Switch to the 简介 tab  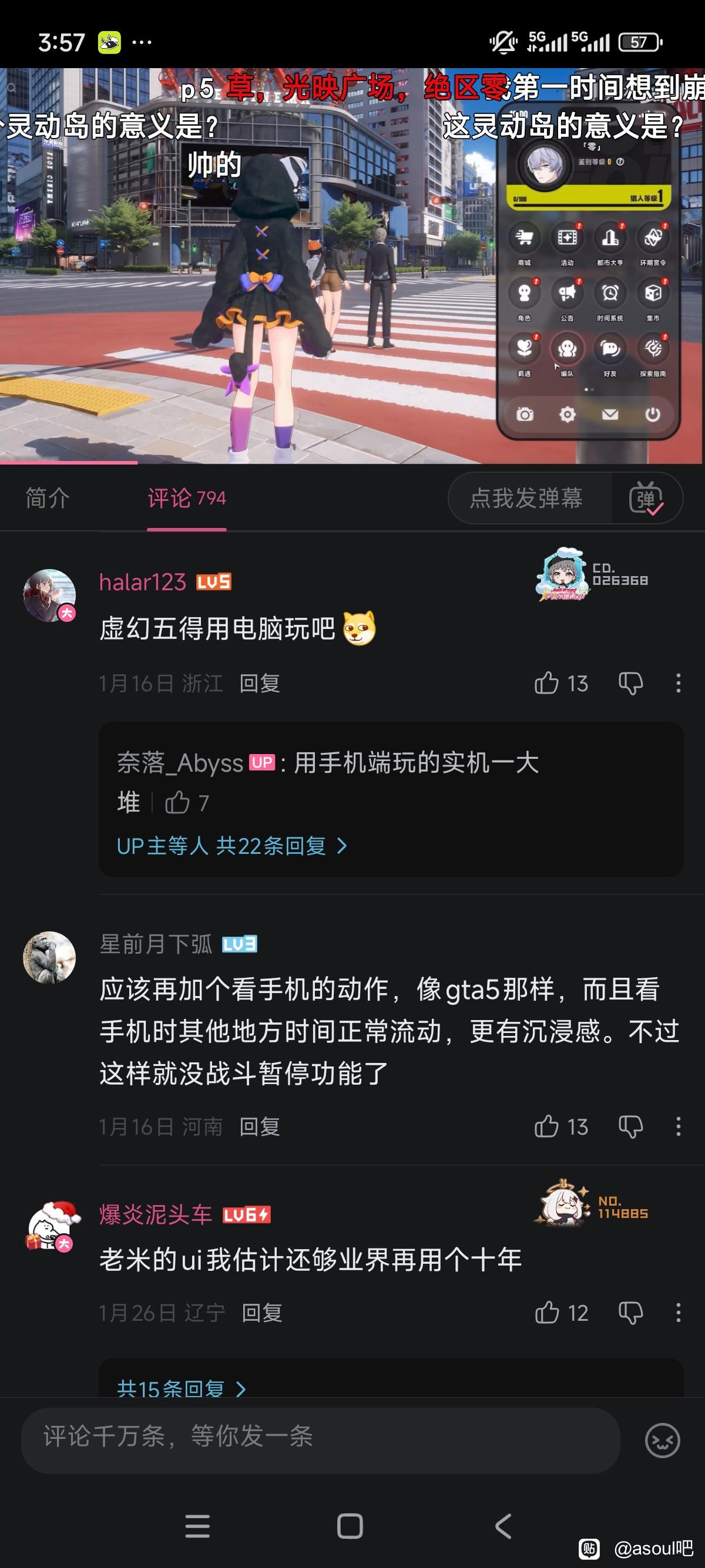[48, 498]
